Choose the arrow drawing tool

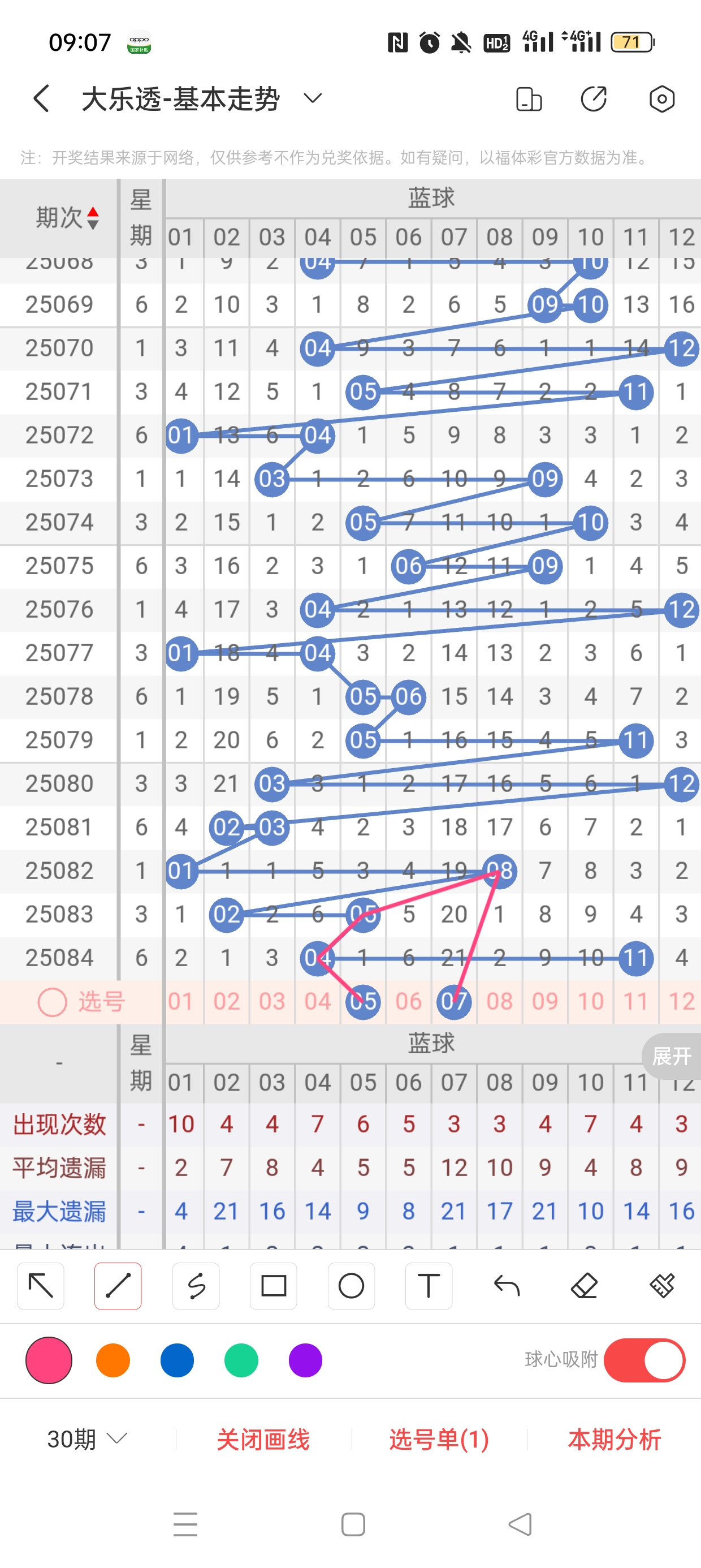[x=41, y=1286]
